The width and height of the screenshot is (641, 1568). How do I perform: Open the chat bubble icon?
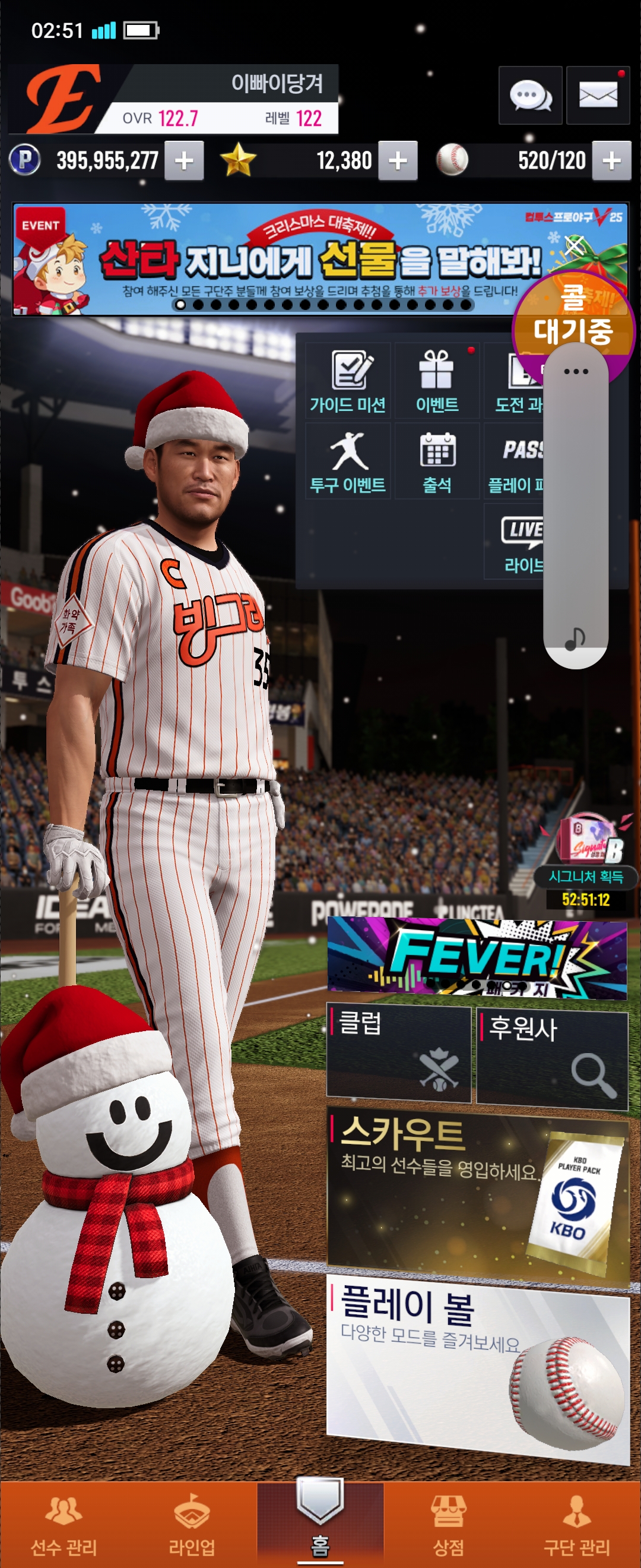529,96
